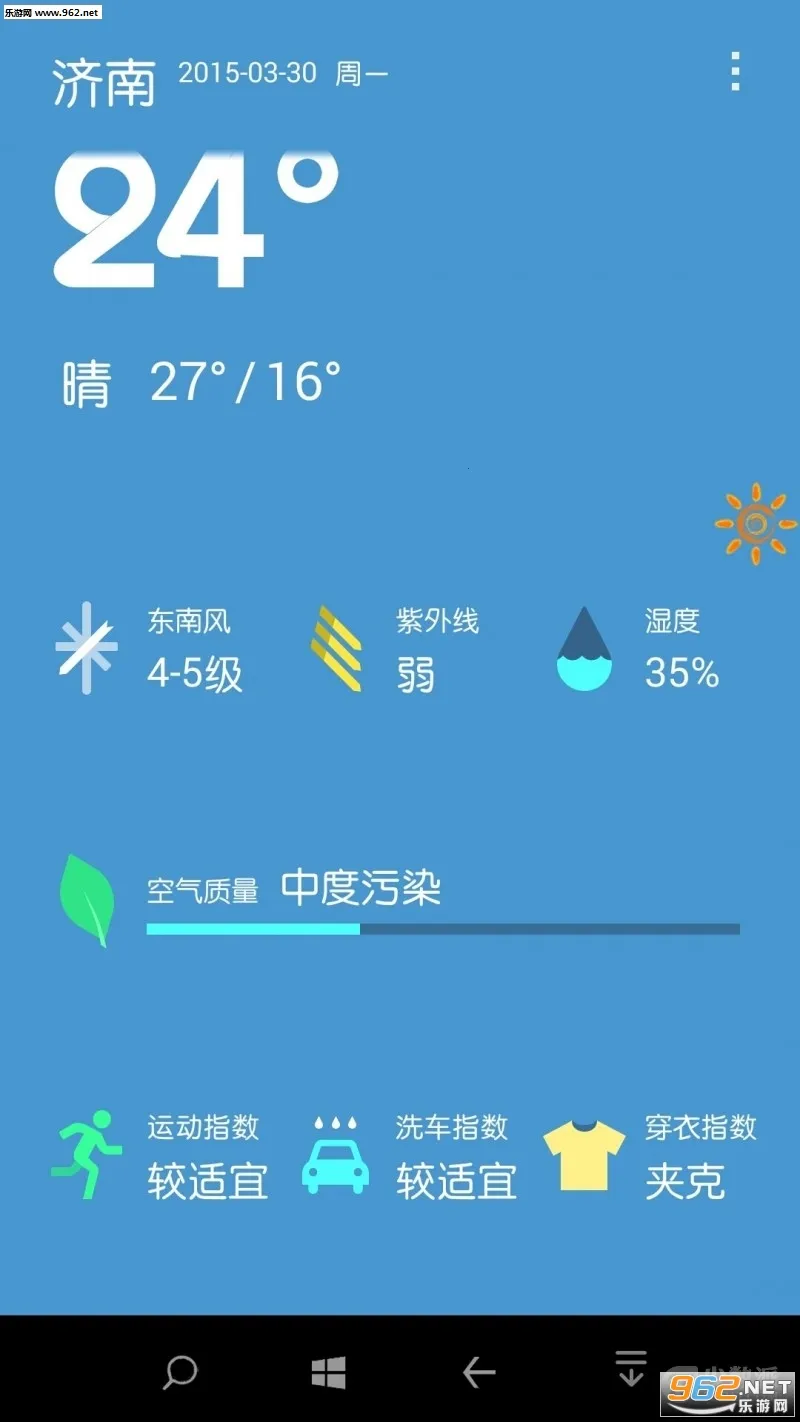Click the Windows Start button
This screenshot has height=1422, width=800.
click(x=330, y=1374)
